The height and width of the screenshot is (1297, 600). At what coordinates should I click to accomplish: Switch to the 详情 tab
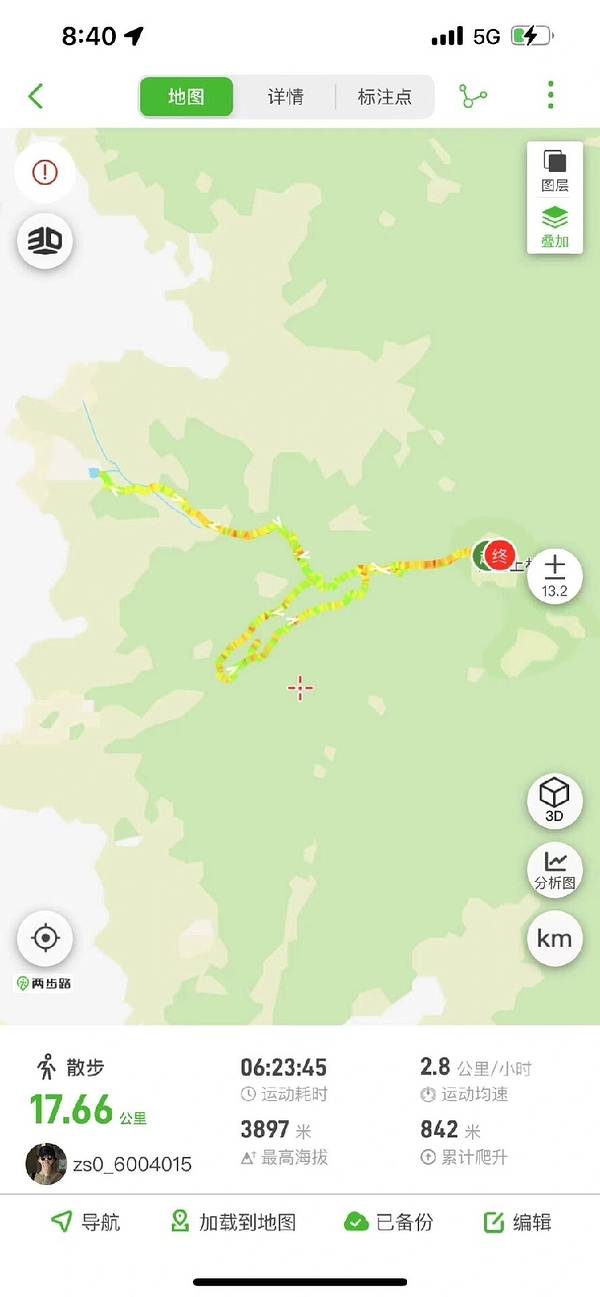point(285,97)
